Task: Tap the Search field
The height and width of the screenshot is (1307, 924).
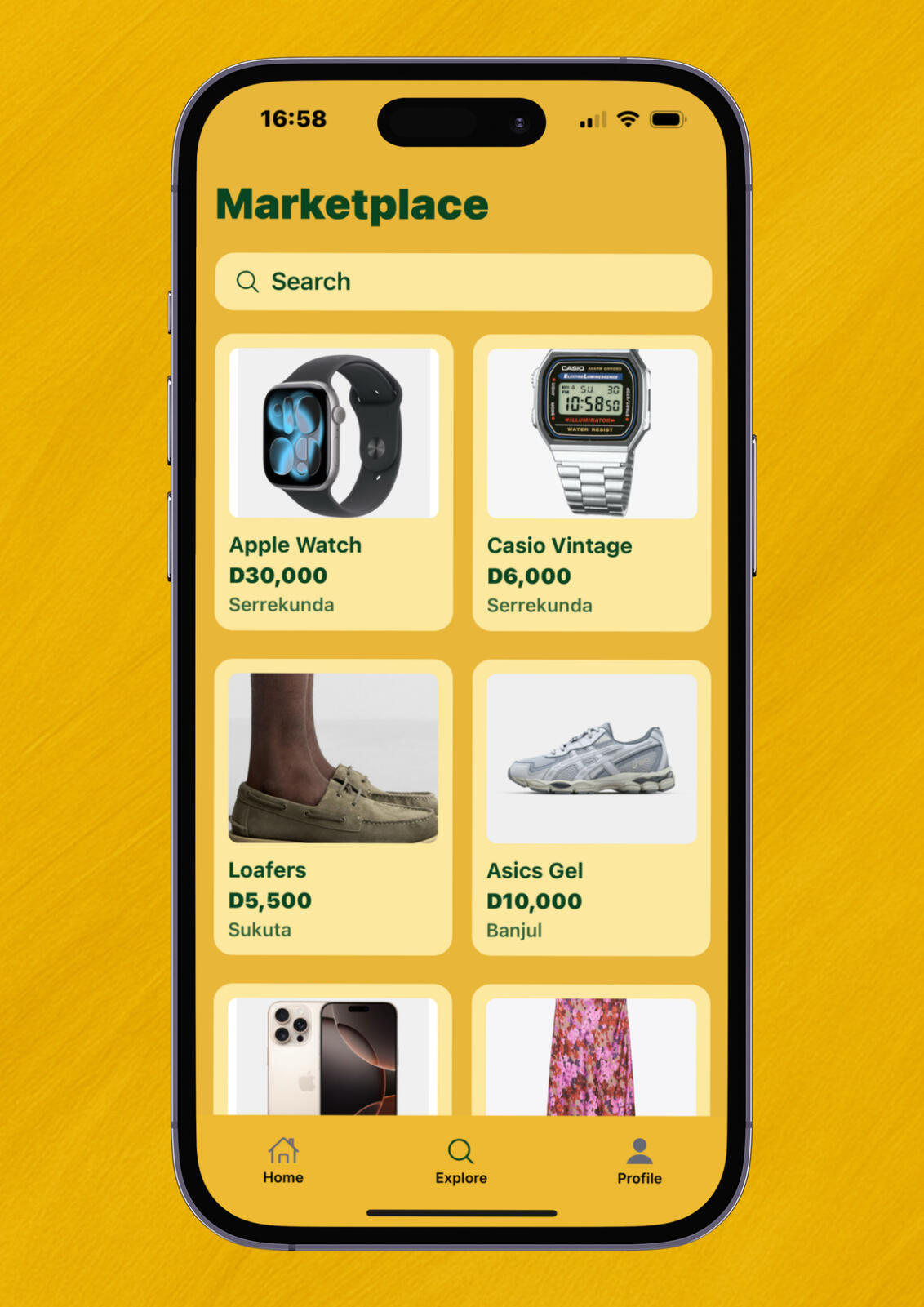Action: pos(463,282)
